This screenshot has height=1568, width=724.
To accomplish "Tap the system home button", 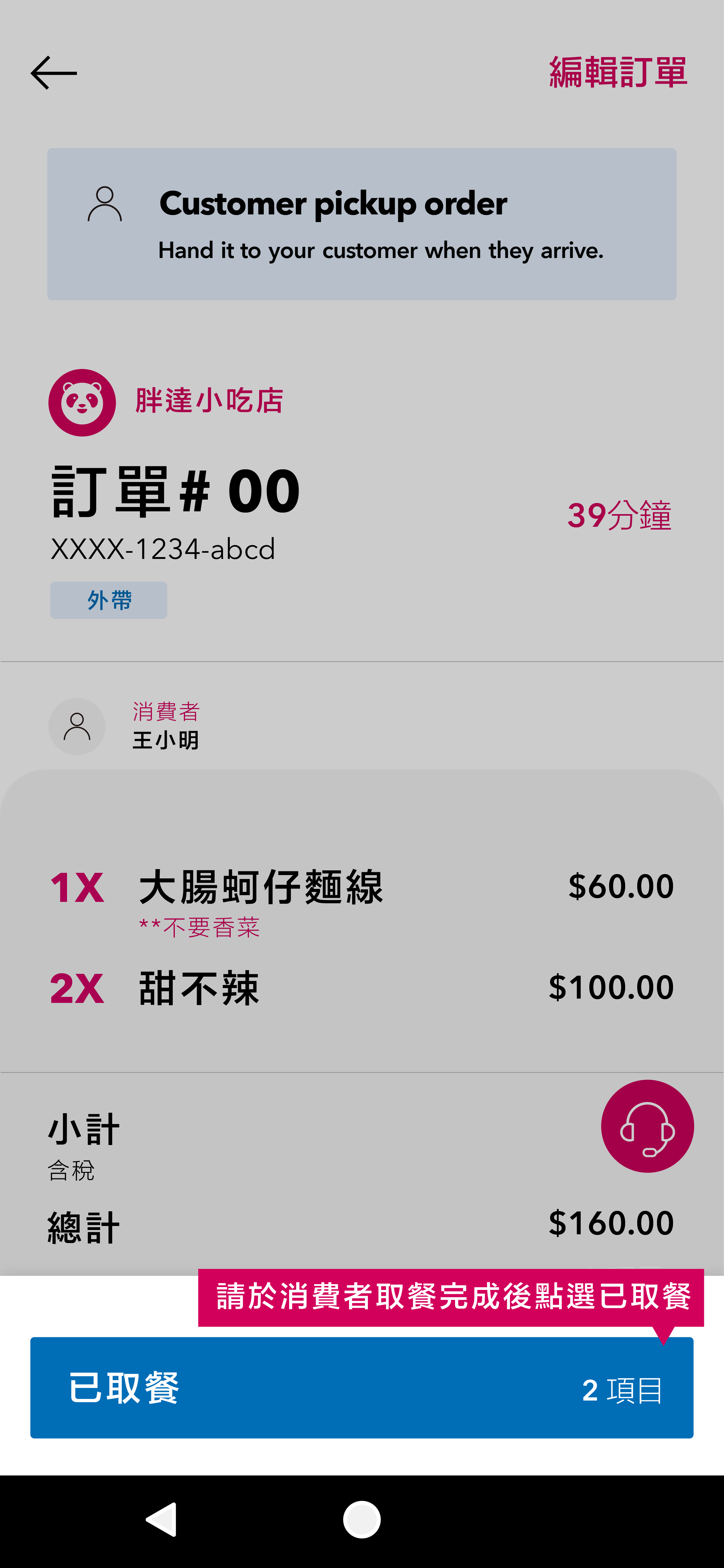I will pyautogui.click(x=362, y=1520).
